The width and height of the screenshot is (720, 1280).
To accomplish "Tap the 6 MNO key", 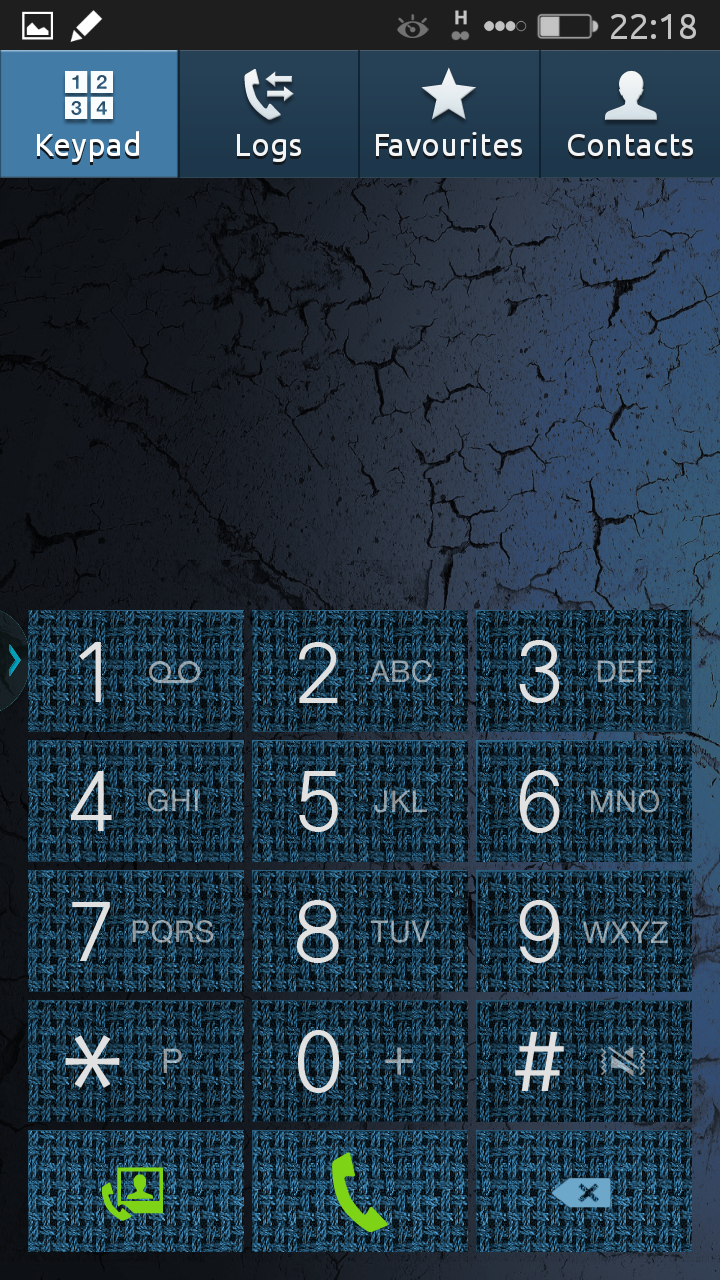I will tap(583, 801).
